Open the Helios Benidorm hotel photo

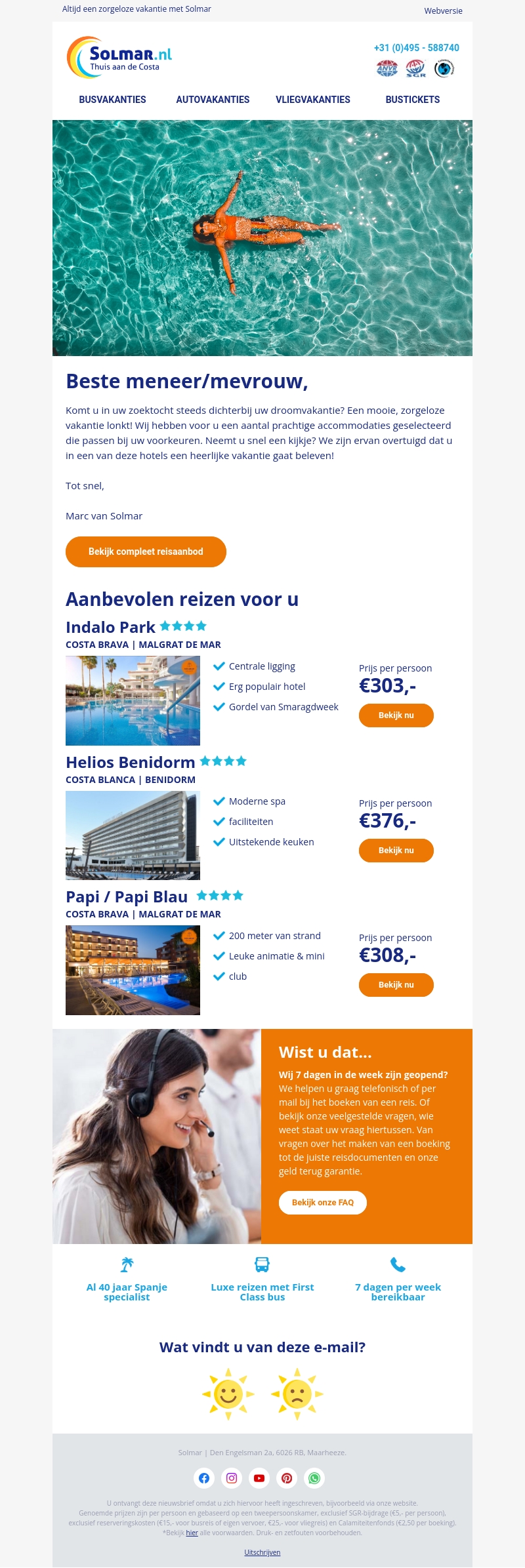[133, 835]
